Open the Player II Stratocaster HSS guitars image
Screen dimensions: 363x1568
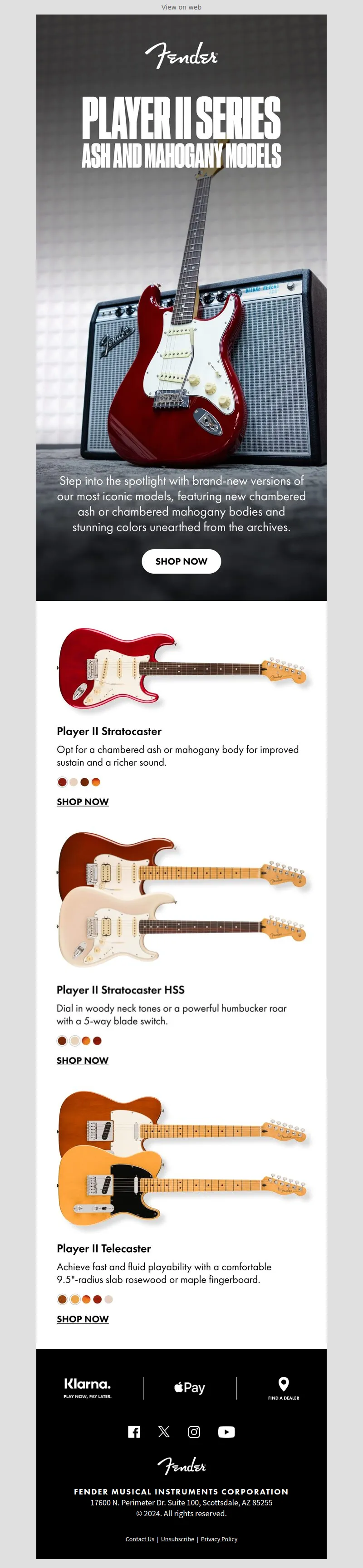coord(181,900)
